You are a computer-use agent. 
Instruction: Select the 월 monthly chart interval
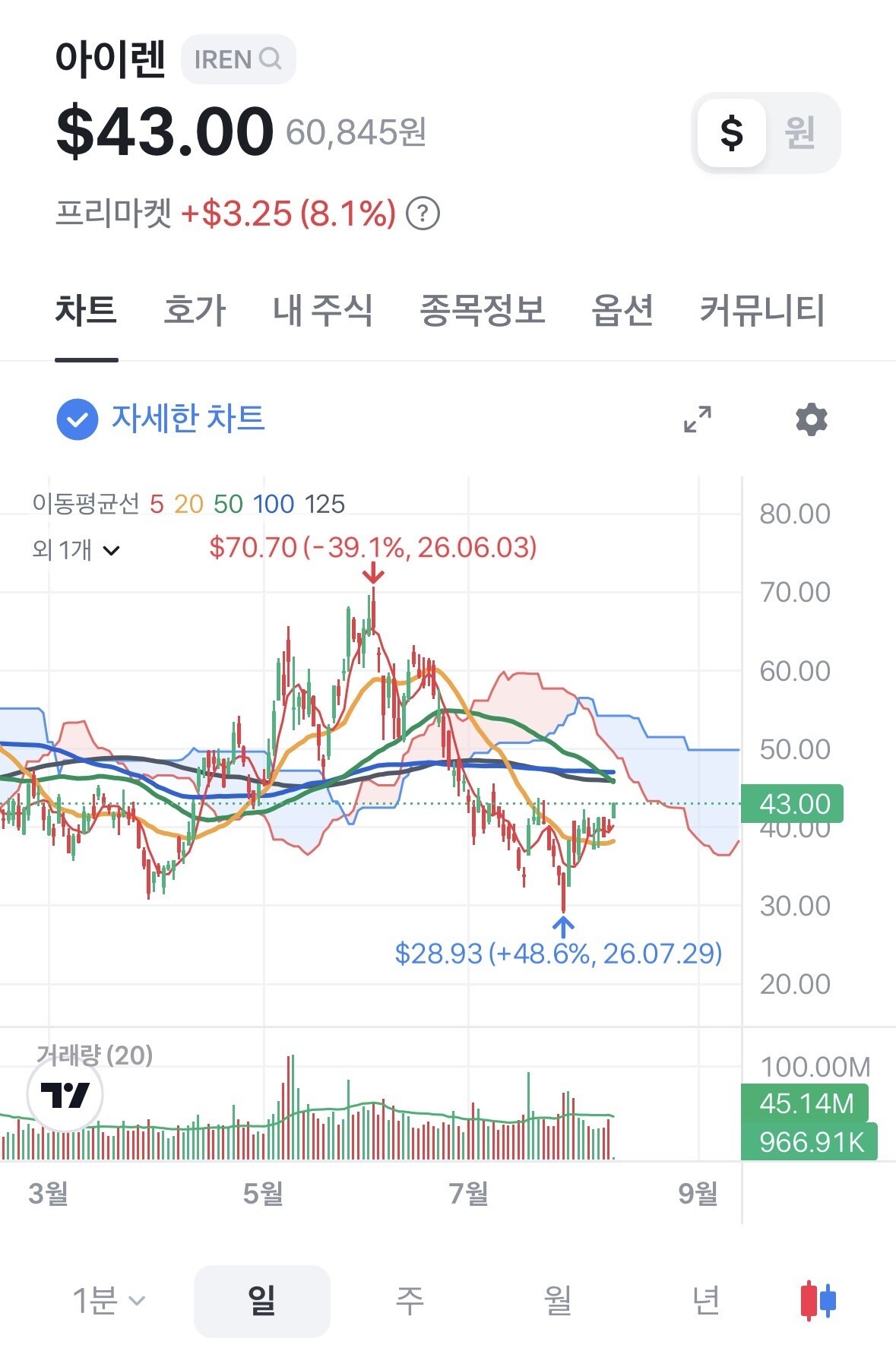(558, 1301)
